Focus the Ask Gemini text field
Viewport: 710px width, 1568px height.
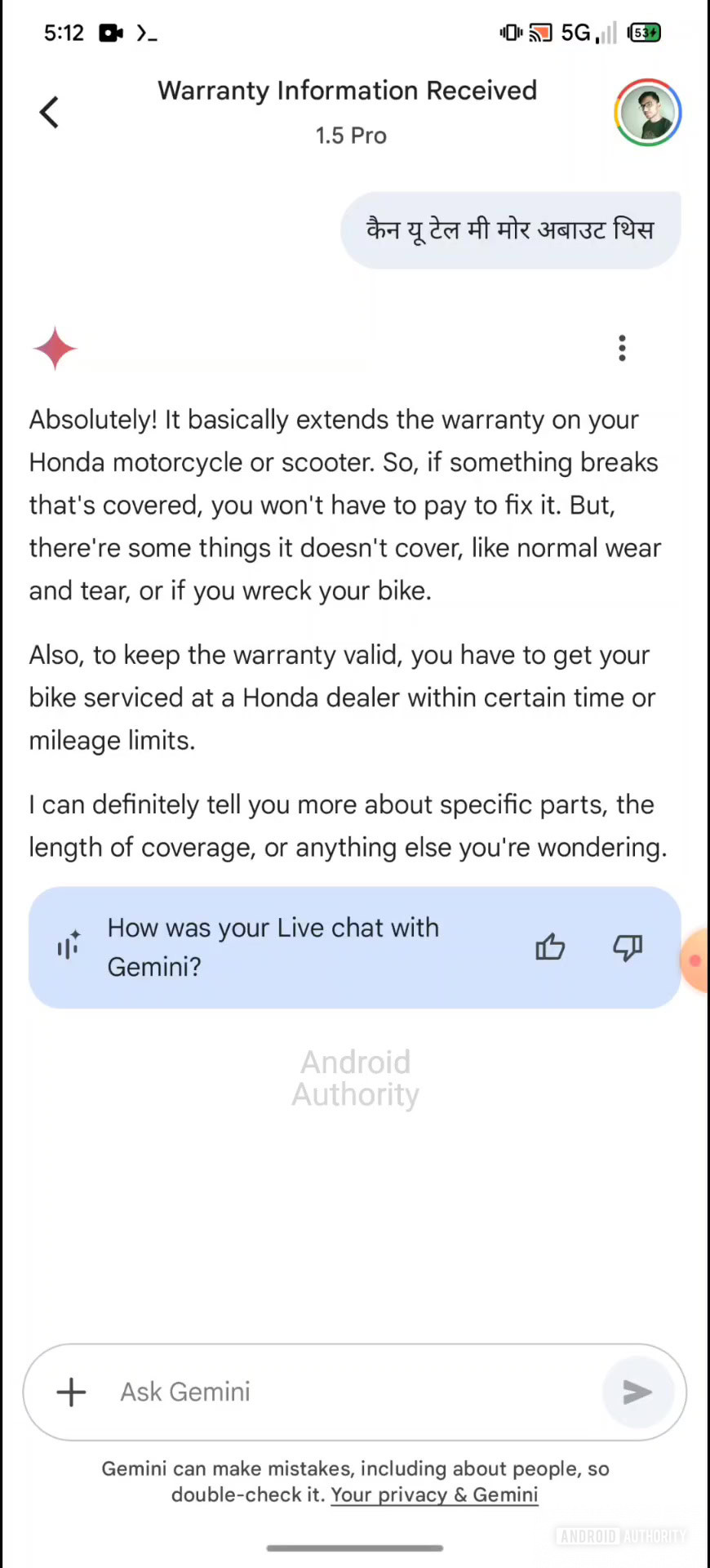[x=355, y=1392]
